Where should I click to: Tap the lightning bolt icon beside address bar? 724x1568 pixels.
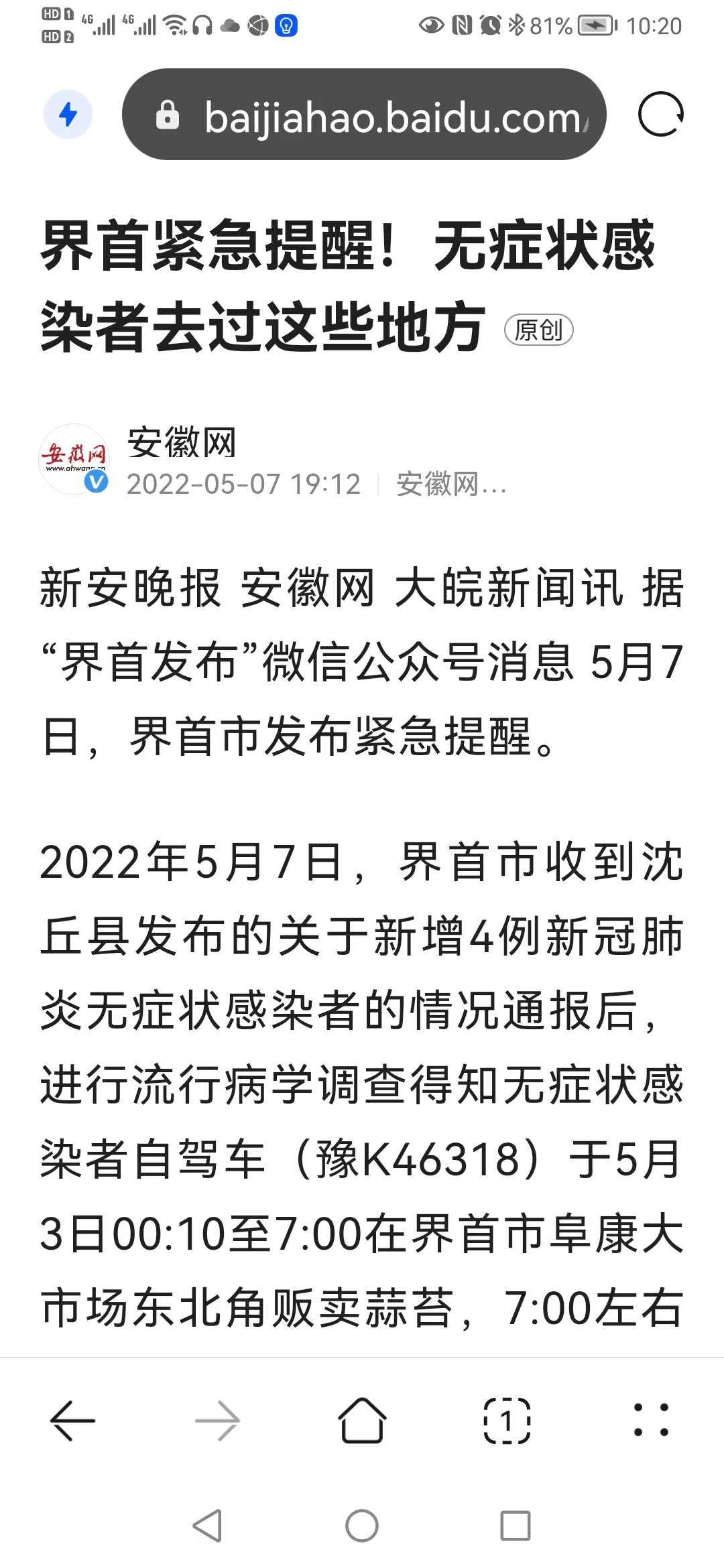click(68, 114)
